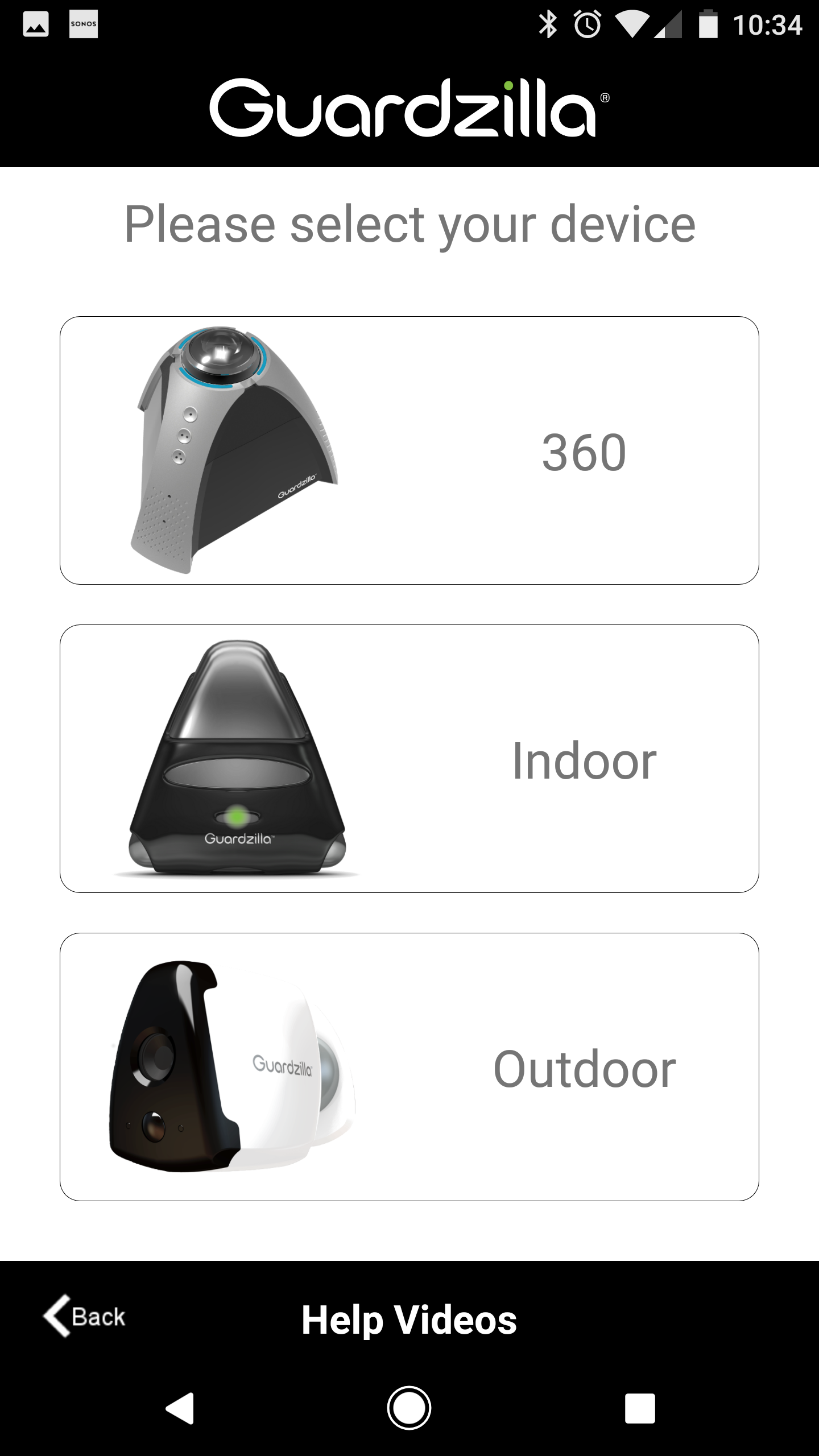The image size is (819, 1456).
Task: Tap the system back arrow
Action: tap(180, 1408)
